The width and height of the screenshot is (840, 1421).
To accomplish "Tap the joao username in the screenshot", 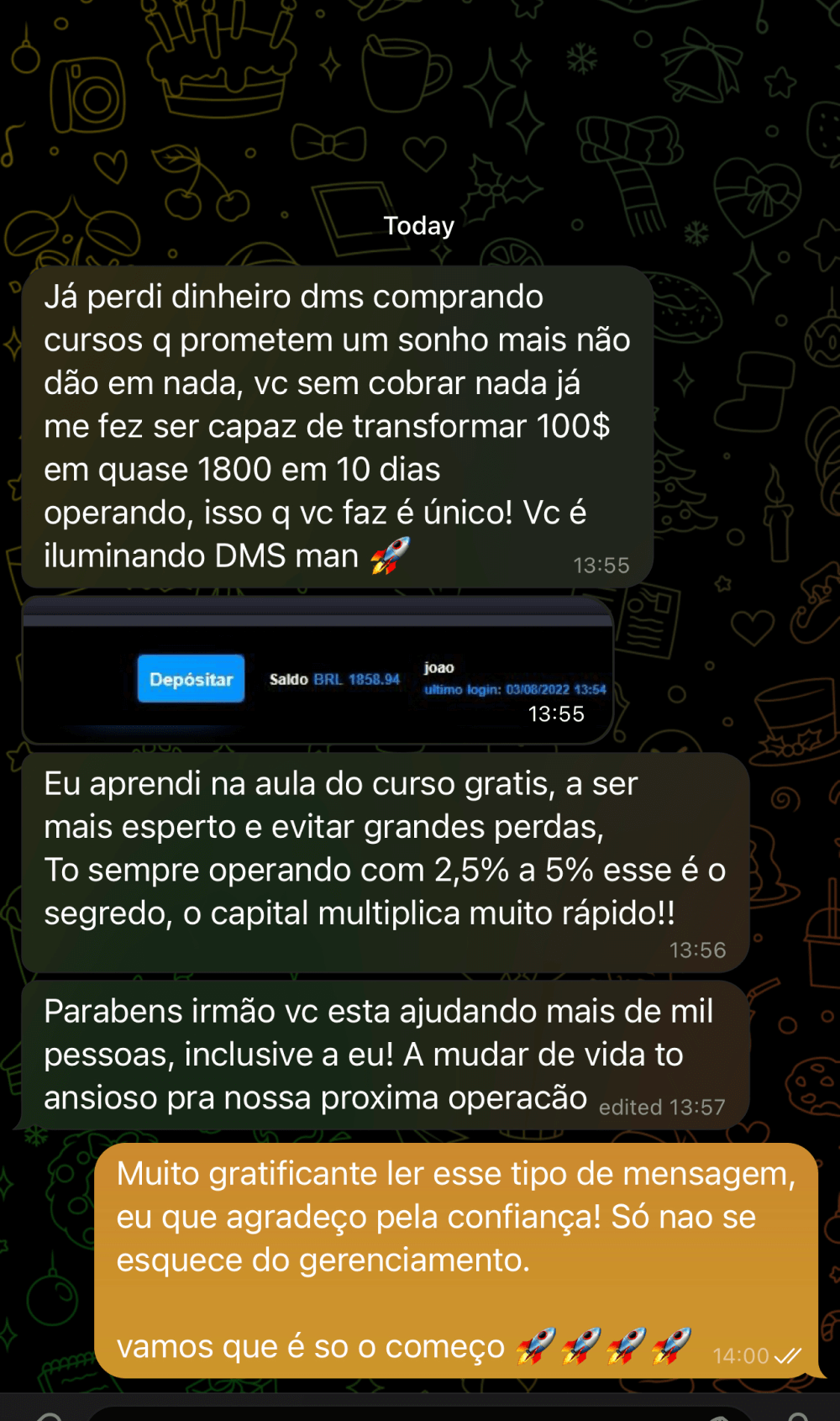I will [440, 668].
